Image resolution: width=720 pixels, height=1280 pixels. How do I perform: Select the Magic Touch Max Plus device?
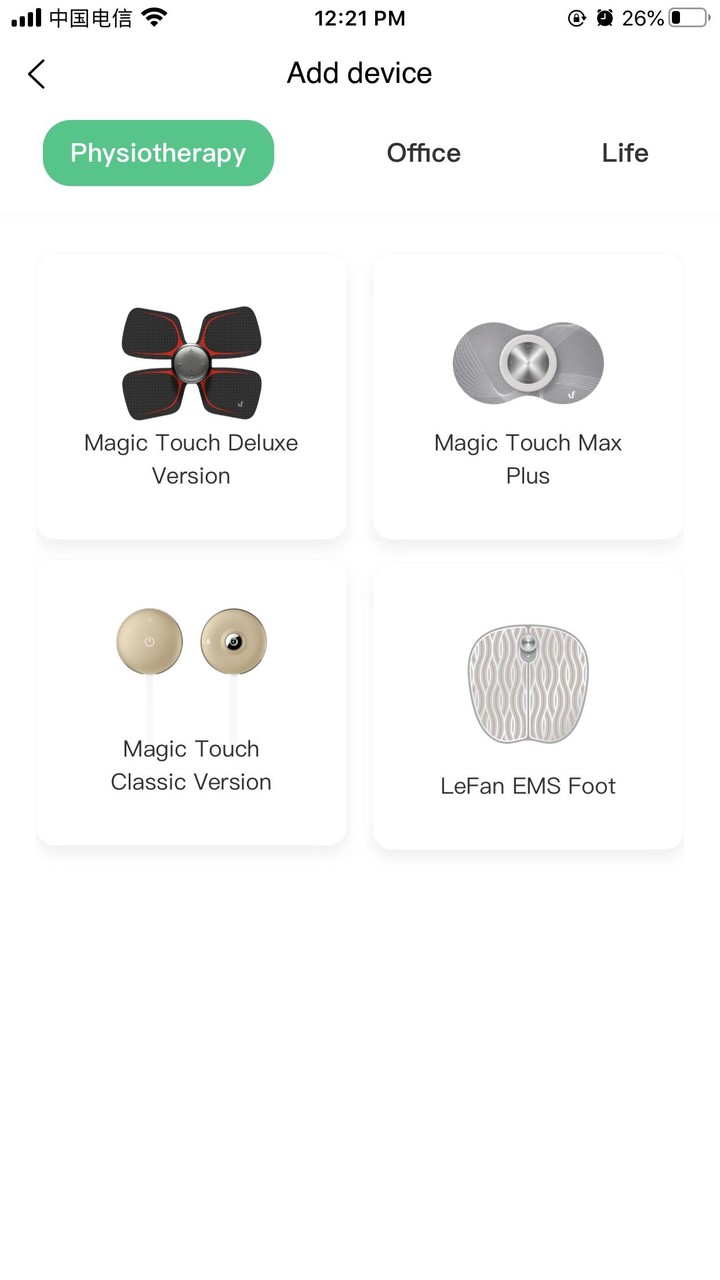point(528,395)
